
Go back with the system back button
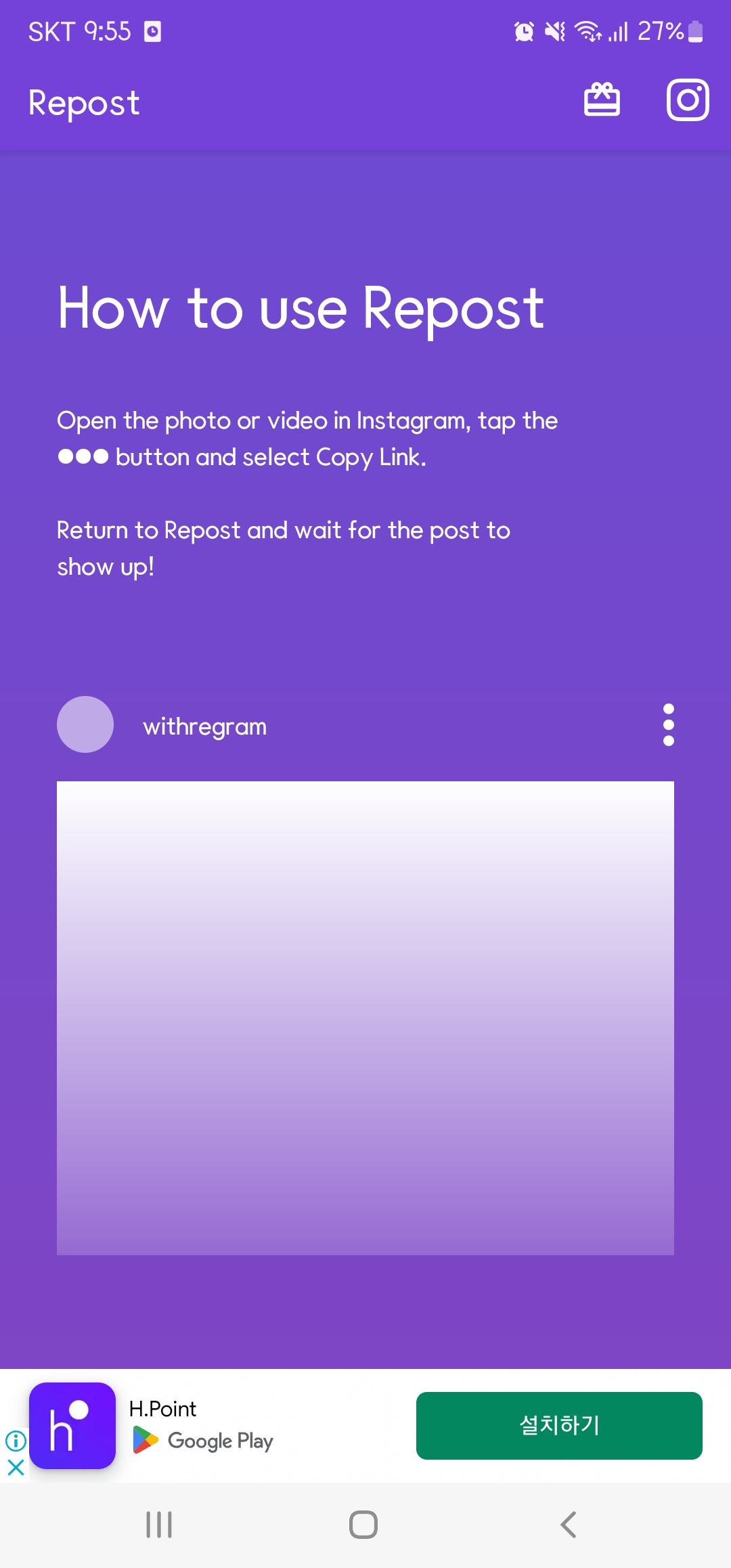click(569, 1525)
